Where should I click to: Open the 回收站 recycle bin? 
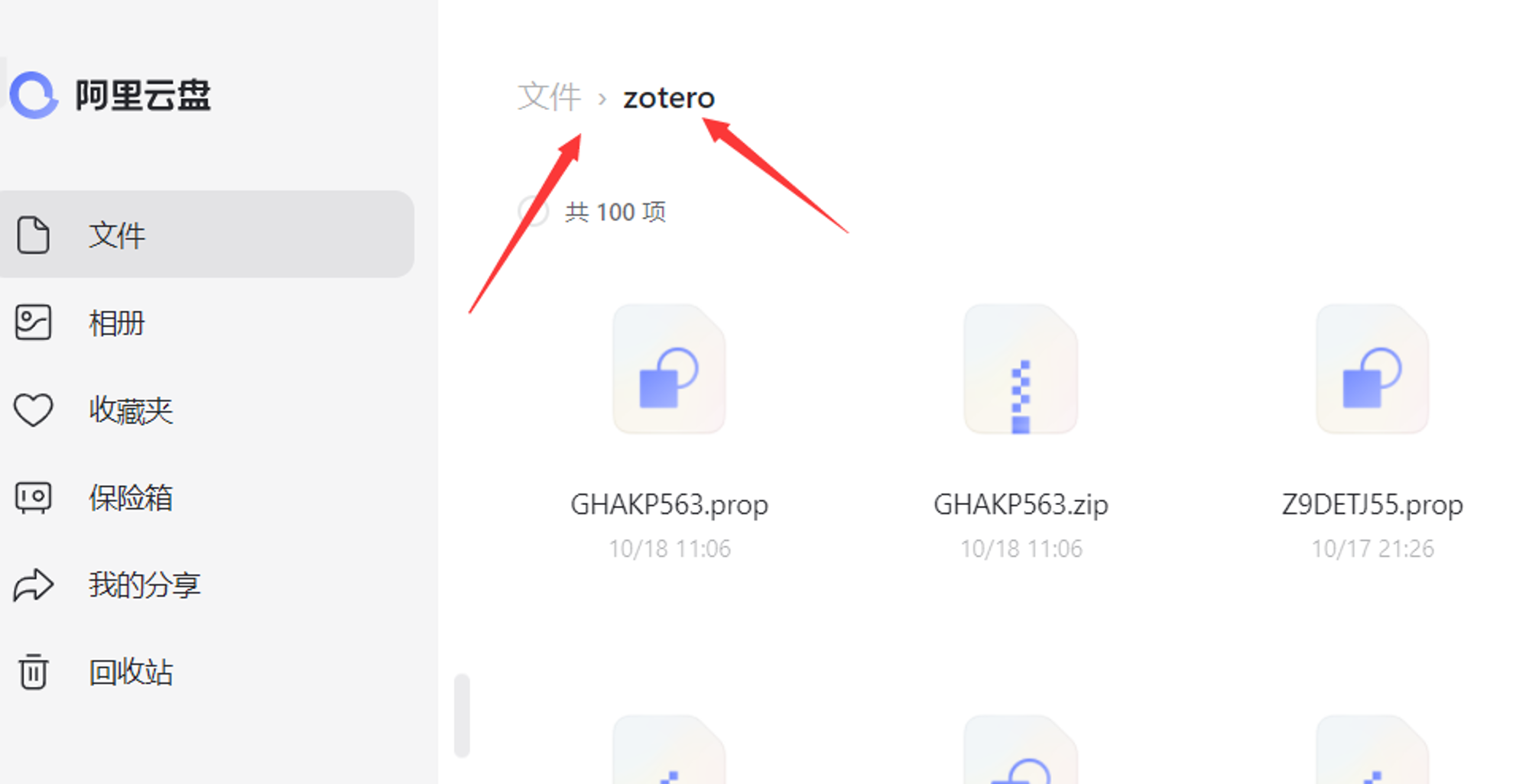(130, 672)
